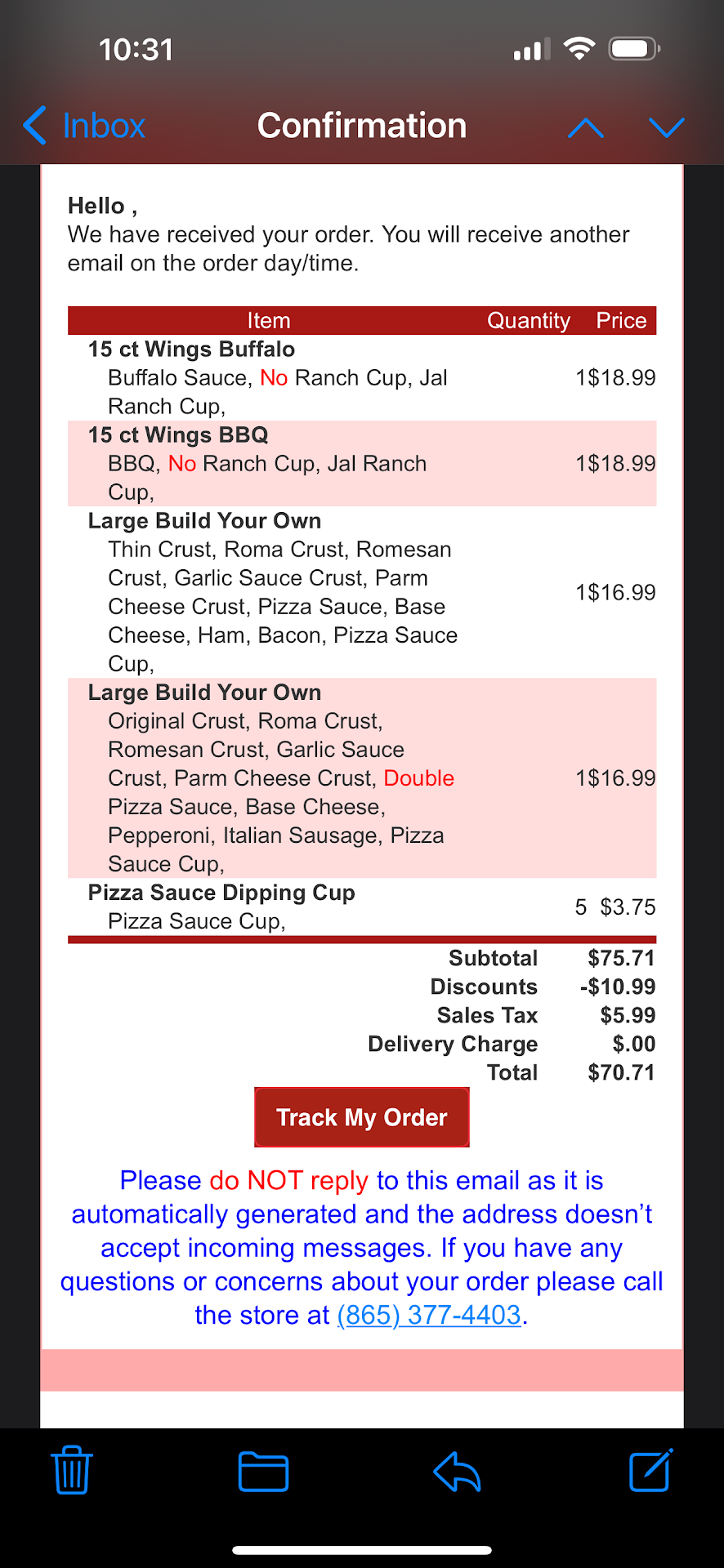Viewport: 724px width, 1568px height.
Task: Jump to the previous email
Action: point(586,127)
